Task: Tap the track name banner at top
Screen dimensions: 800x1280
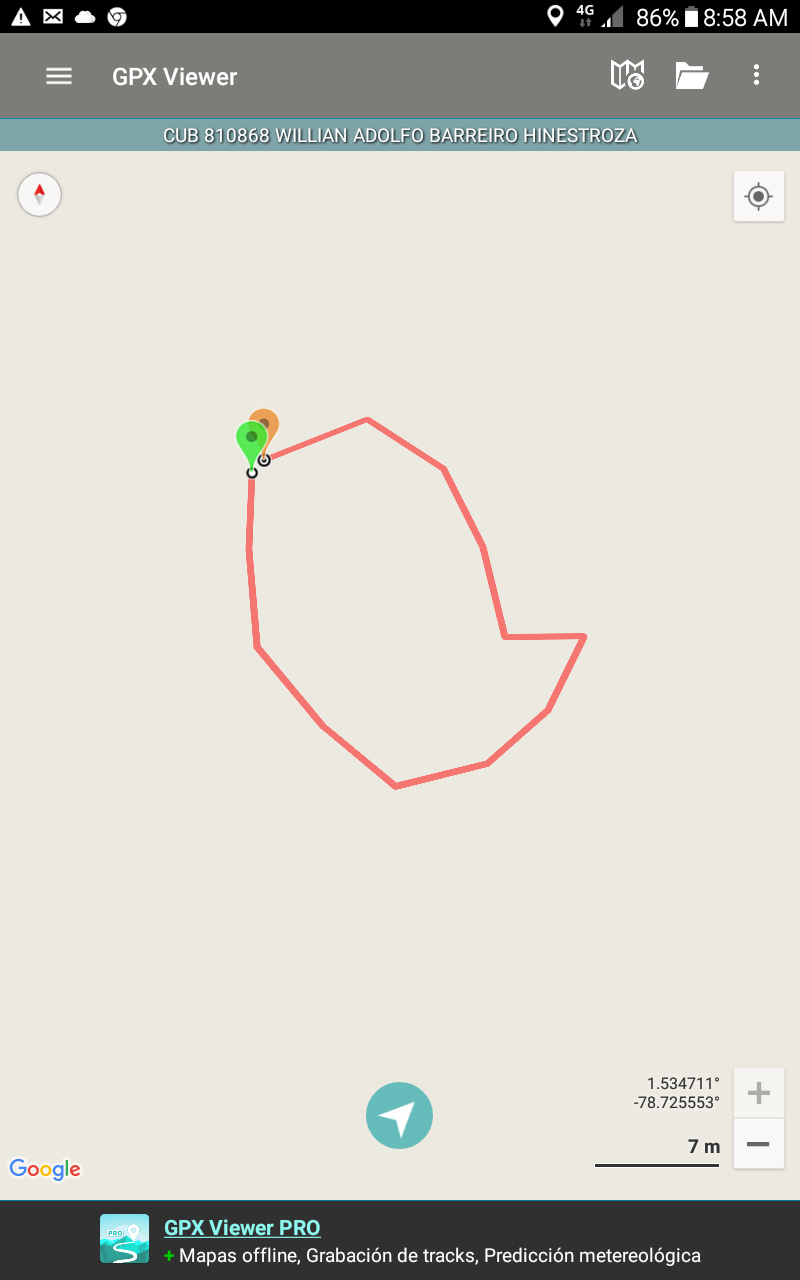Action: point(400,136)
